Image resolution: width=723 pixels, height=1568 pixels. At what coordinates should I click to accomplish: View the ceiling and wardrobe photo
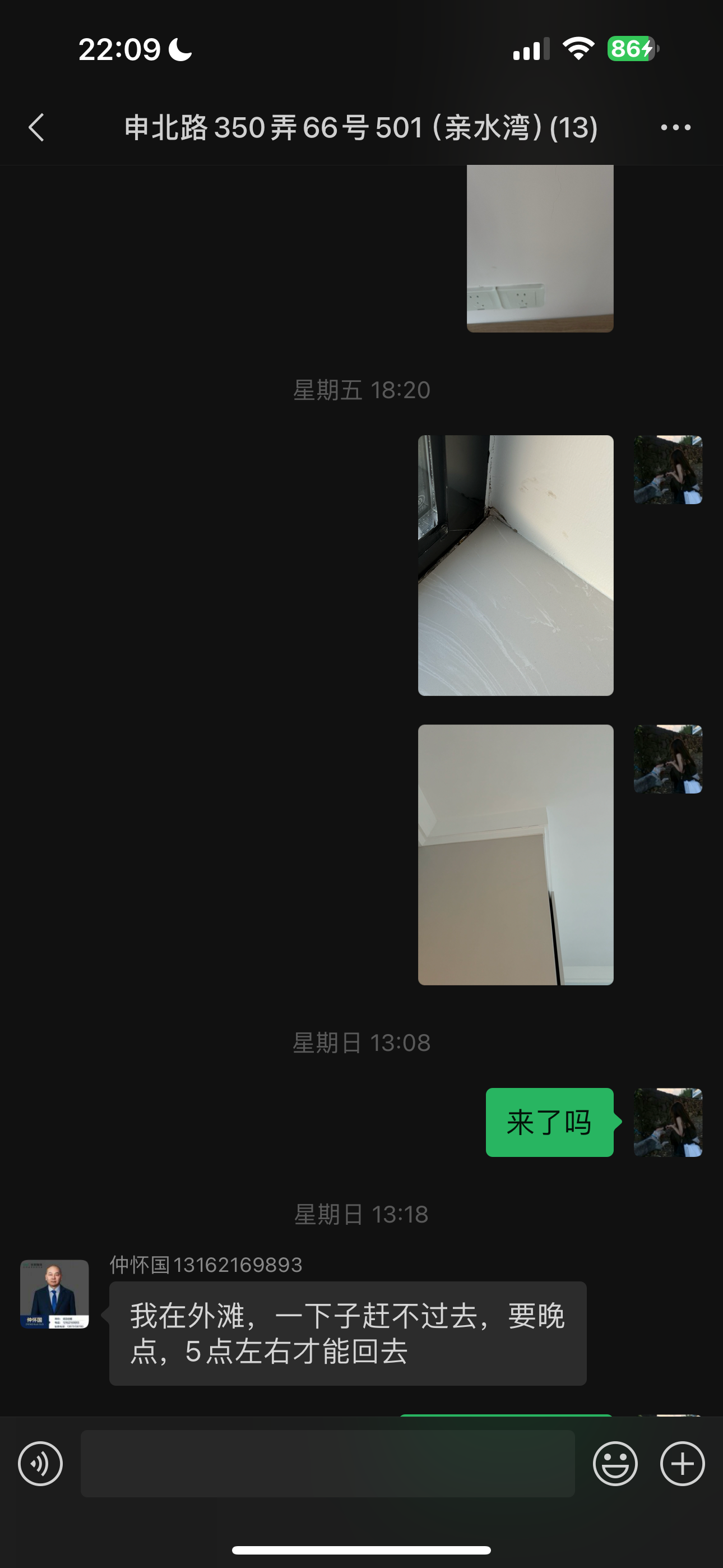516,854
